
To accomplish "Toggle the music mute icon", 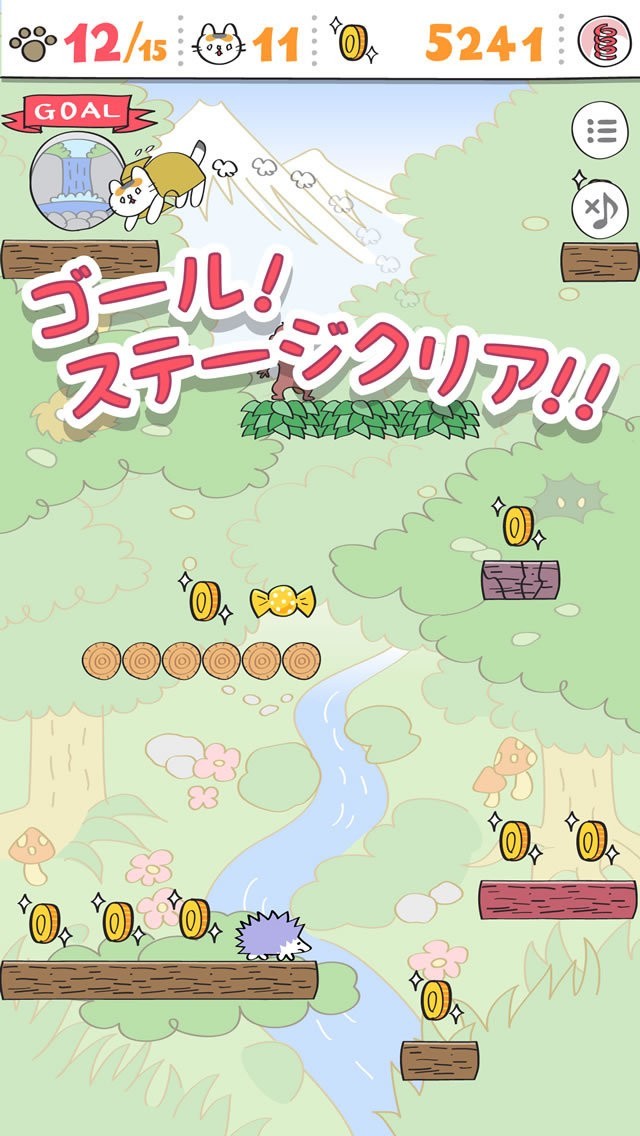I will [600, 211].
